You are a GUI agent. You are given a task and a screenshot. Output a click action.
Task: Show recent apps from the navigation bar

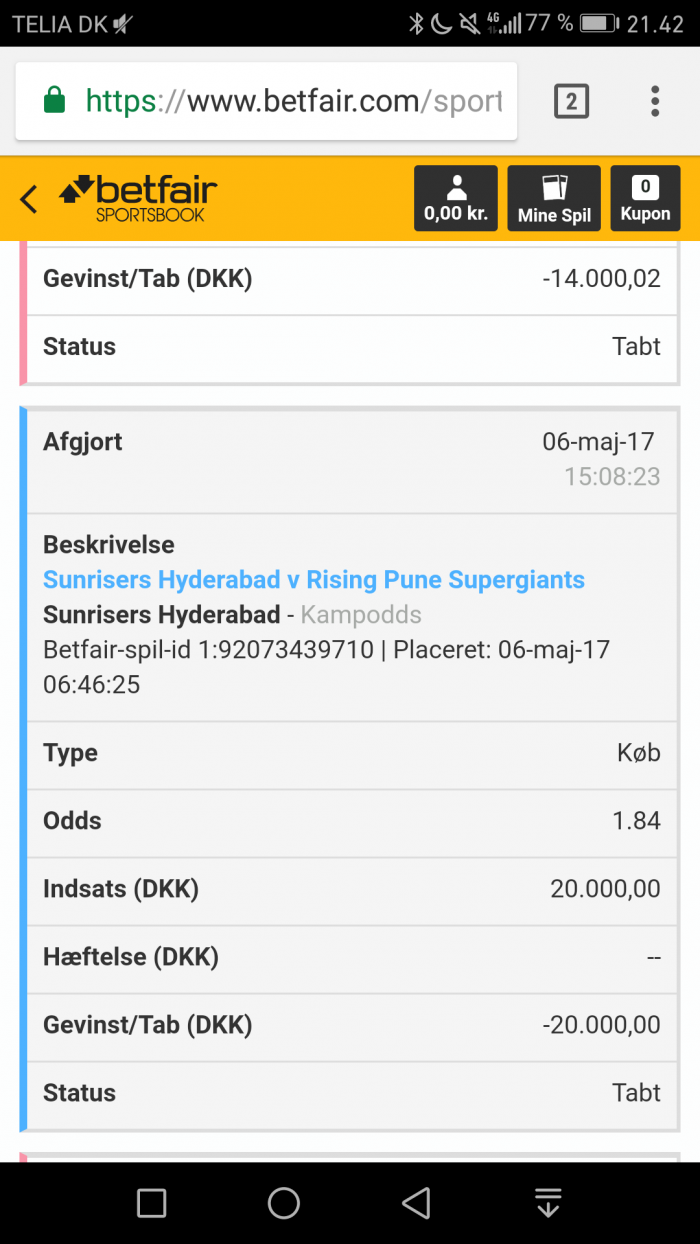pyautogui.click(x=151, y=1203)
